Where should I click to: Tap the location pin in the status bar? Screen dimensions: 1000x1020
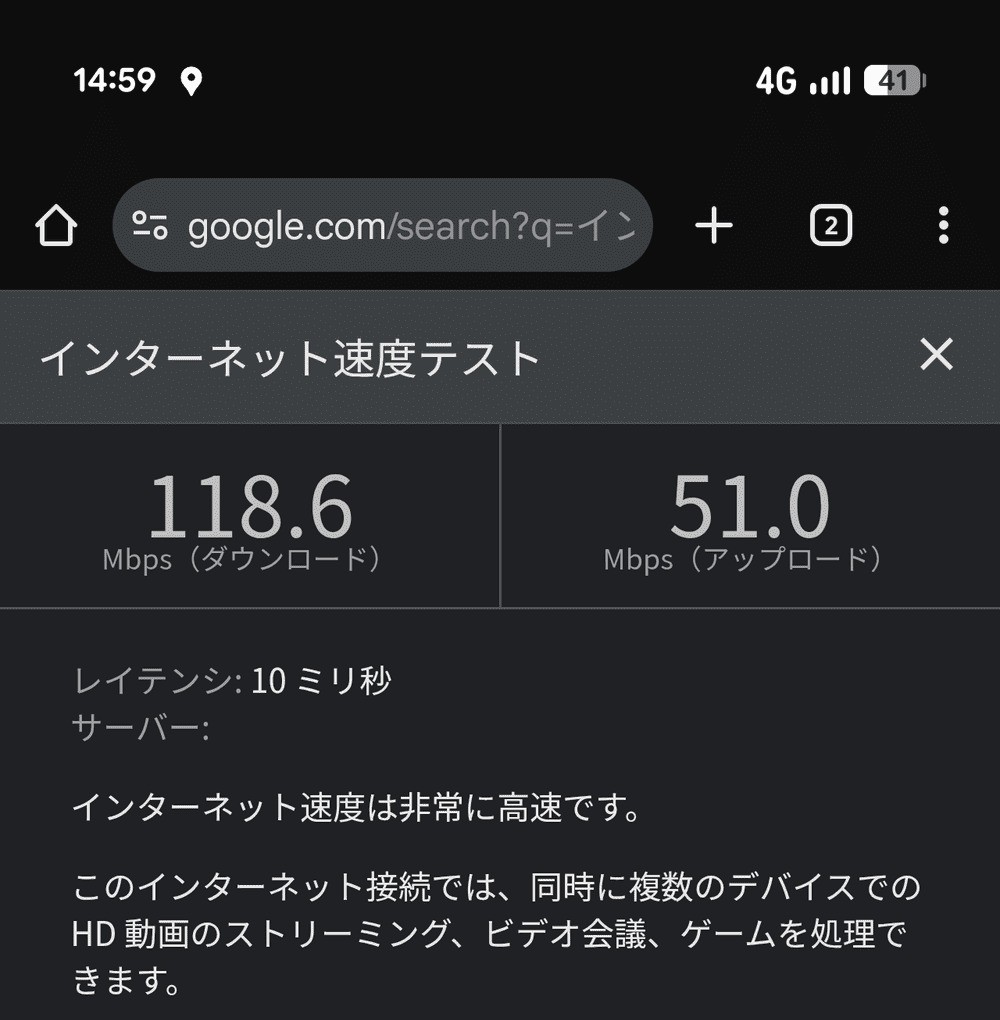point(193,79)
